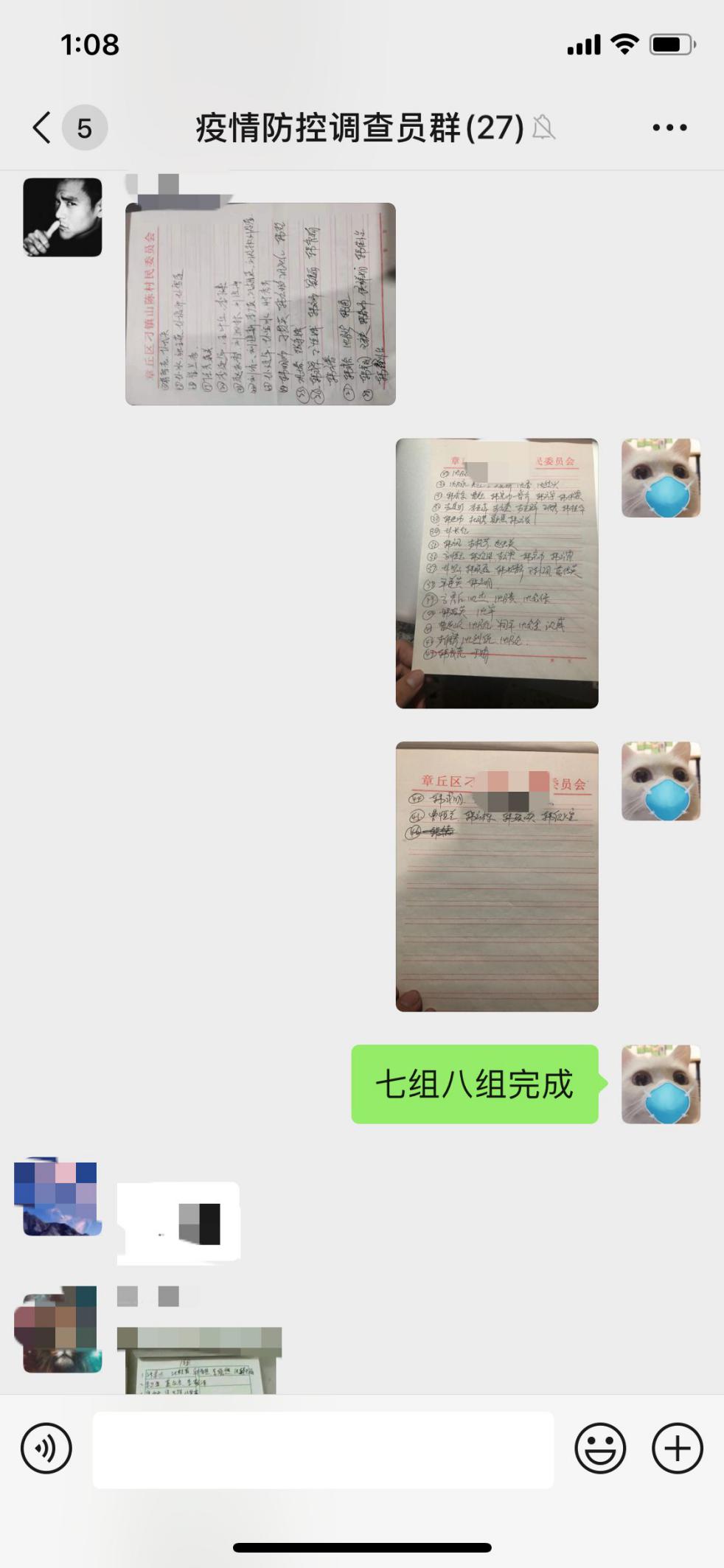This screenshot has width=724, height=1568.
Task: Open the group chat details menu
Action: (669, 128)
